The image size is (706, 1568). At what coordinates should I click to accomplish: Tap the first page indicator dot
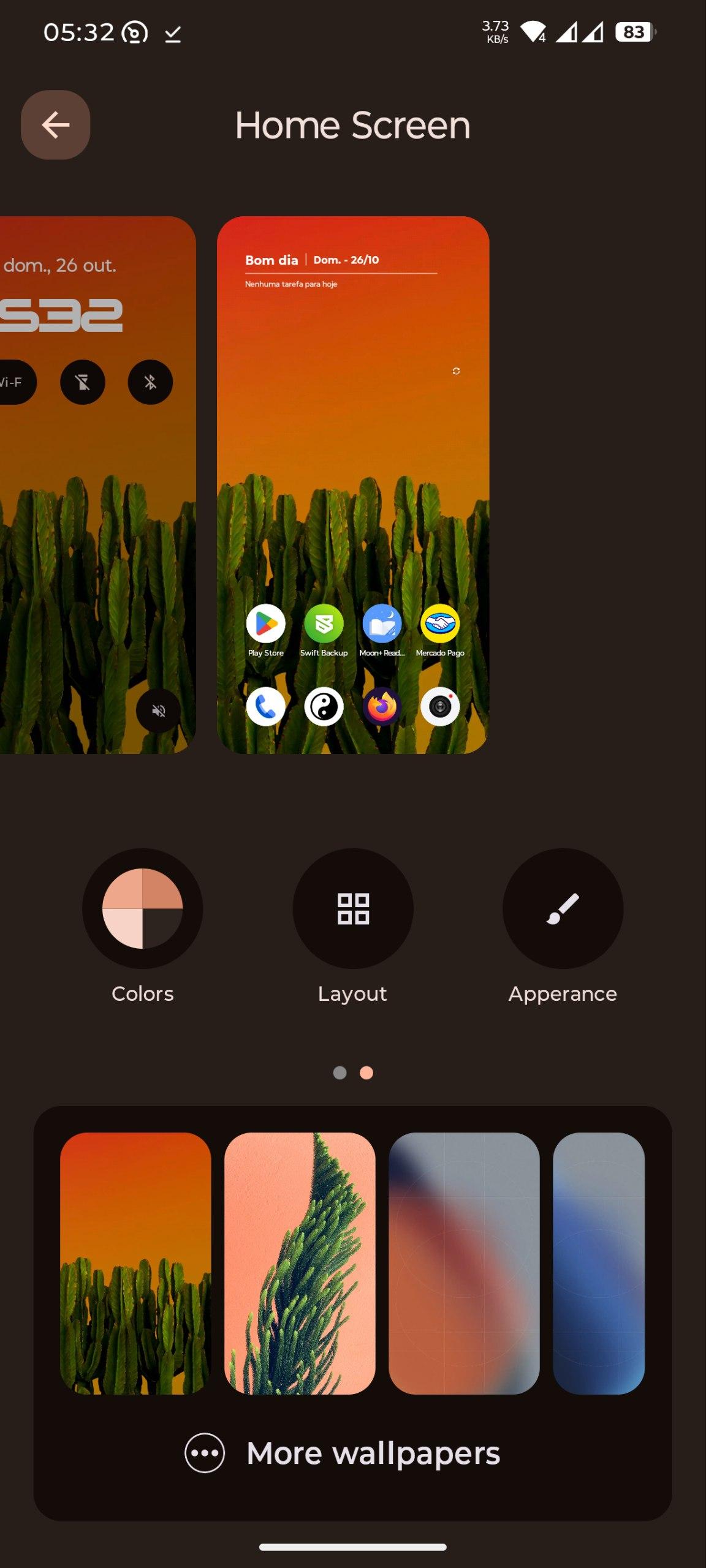pyautogui.click(x=340, y=1072)
